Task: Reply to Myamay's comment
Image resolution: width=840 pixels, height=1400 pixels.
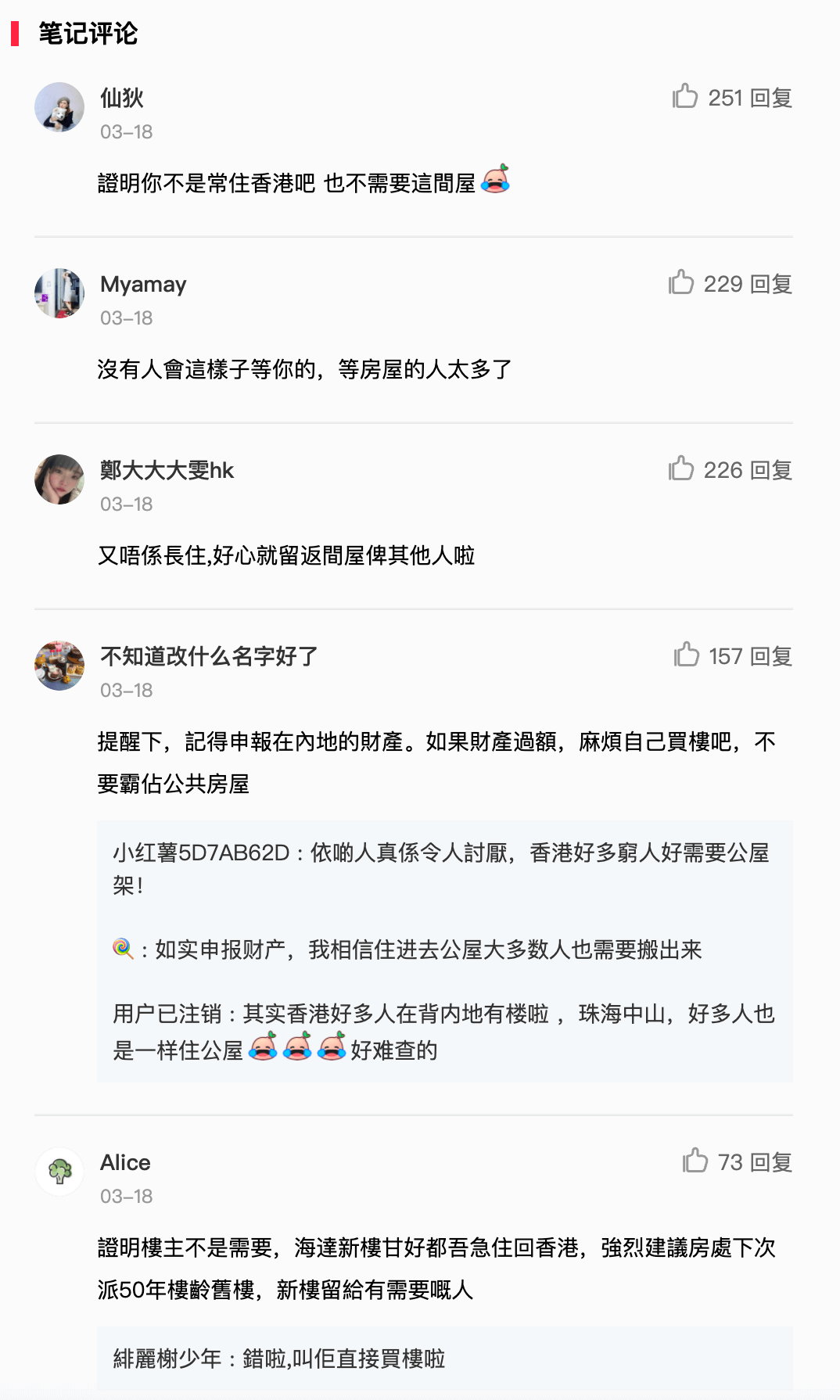Action: [771, 284]
